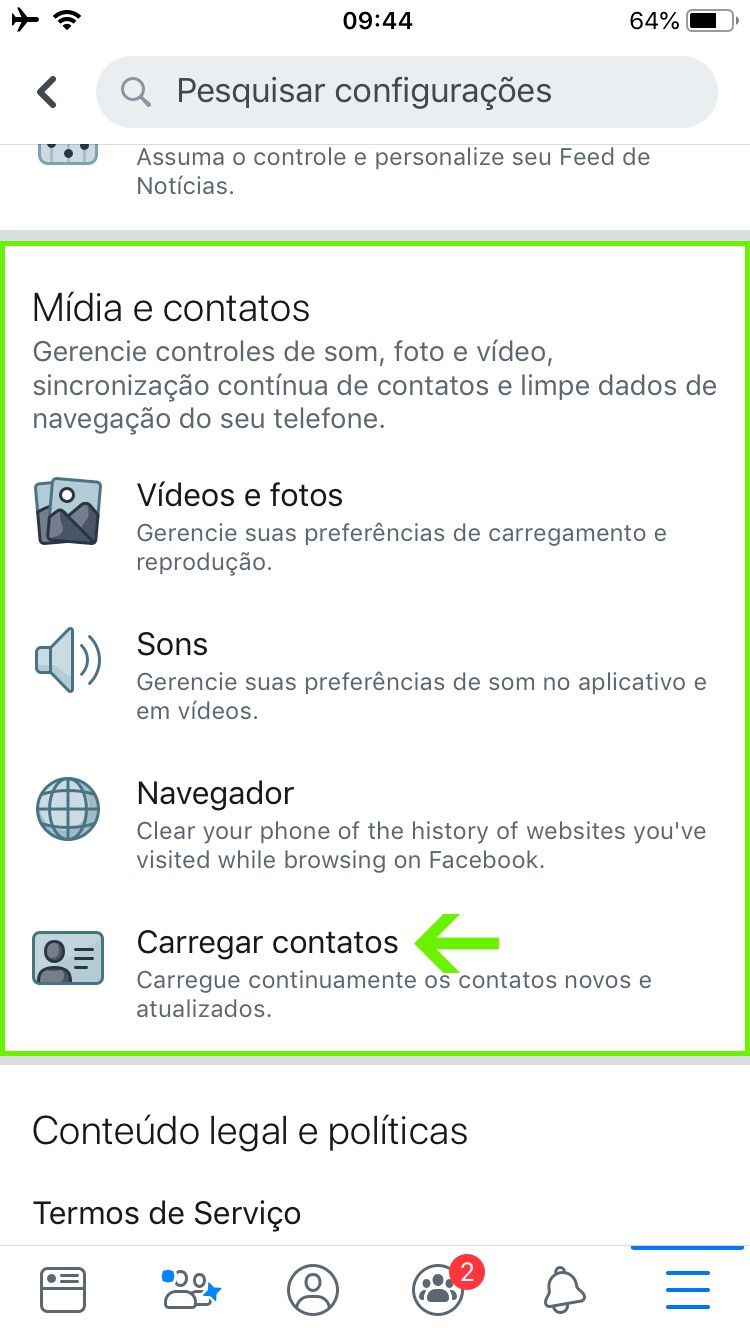Open the groups tab with 2 badge

point(438,1288)
